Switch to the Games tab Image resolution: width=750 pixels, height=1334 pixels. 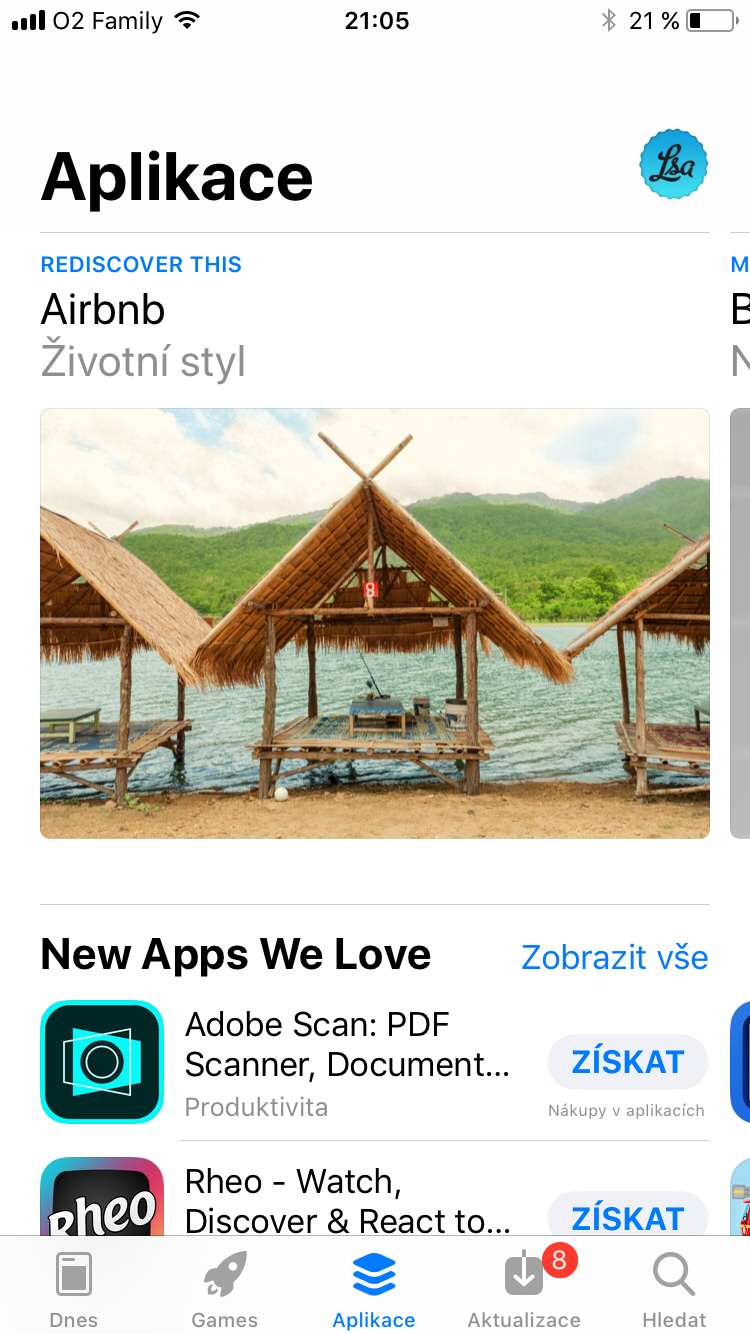pos(224,1290)
